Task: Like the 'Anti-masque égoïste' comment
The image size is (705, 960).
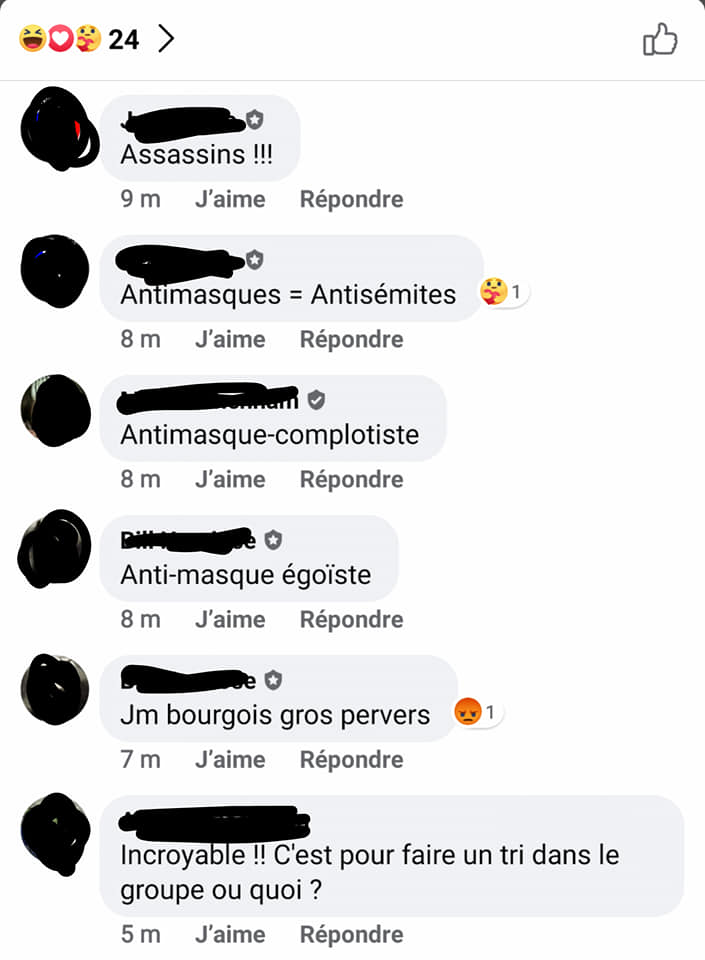Action: (x=230, y=619)
